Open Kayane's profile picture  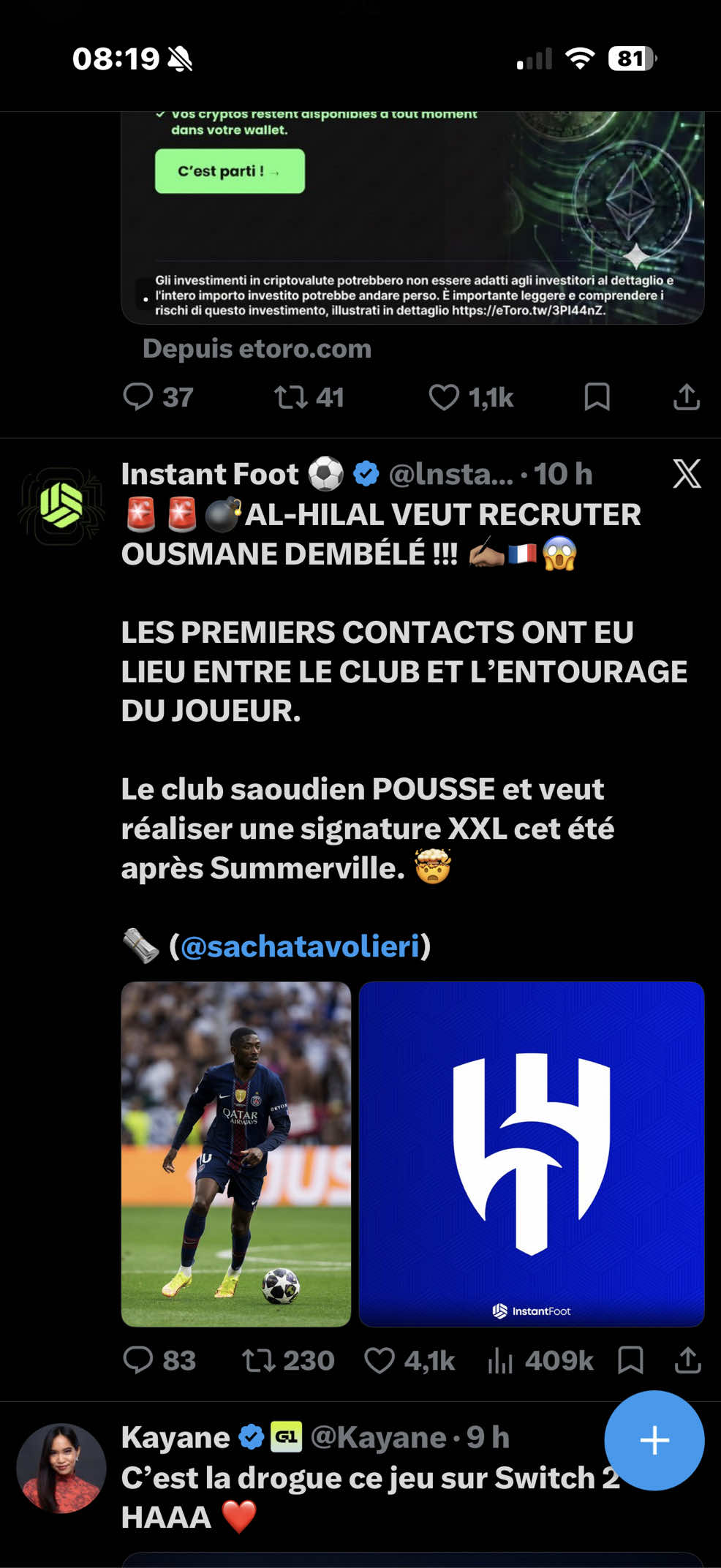click(x=61, y=1468)
